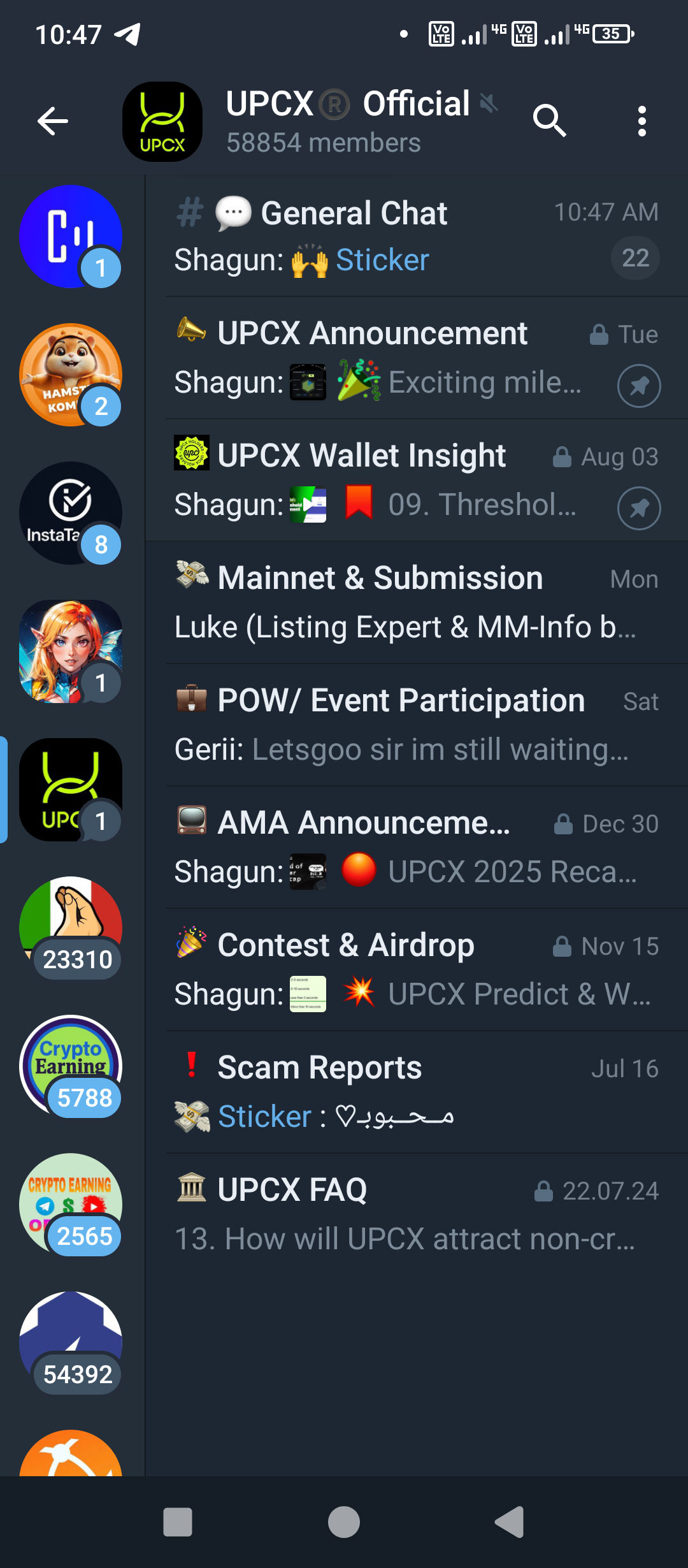Open recent apps from navigation bar

coord(178,1522)
